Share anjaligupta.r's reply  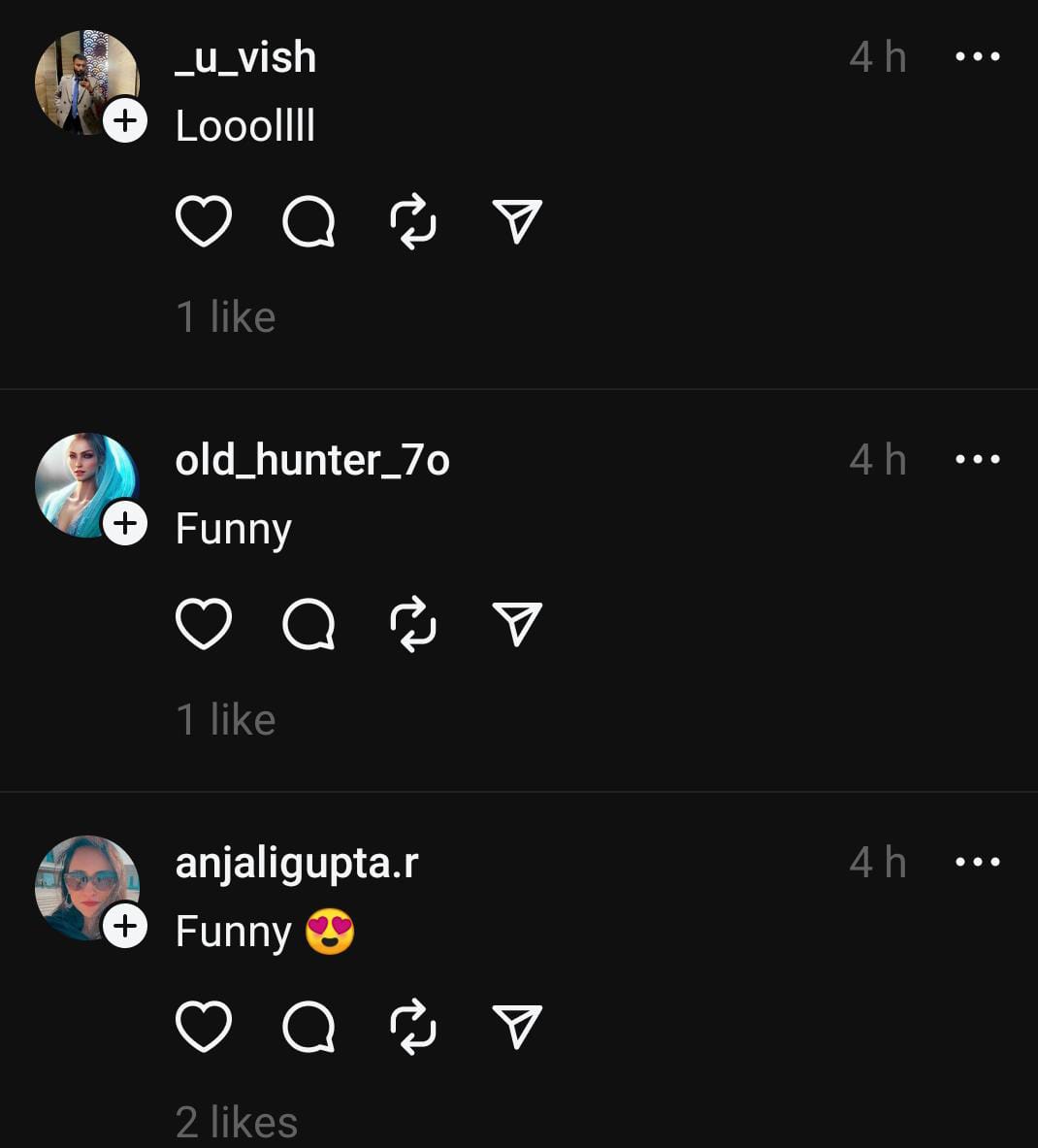517,1026
